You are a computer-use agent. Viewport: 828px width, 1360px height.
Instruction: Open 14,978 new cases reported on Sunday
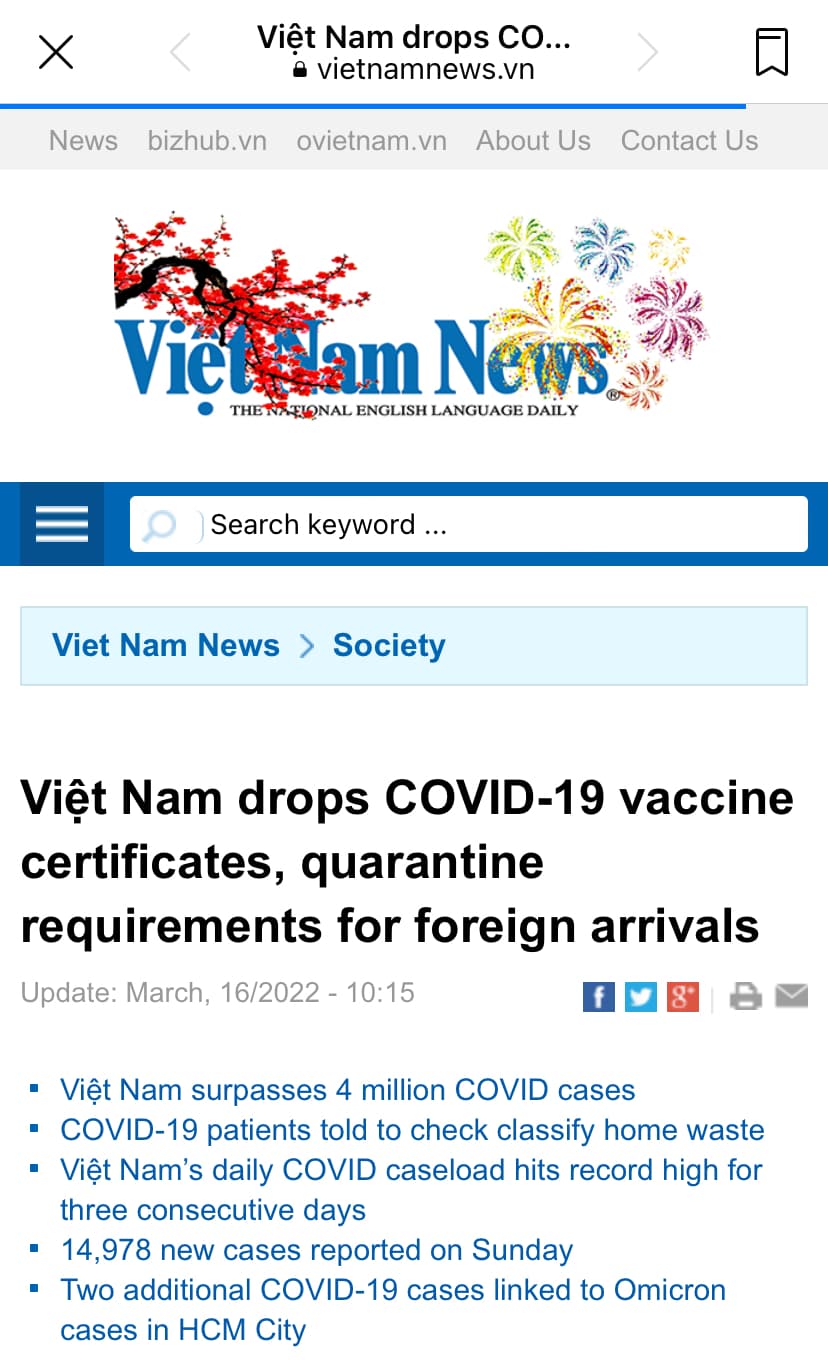pyautogui.click(x=317, y=1250)
